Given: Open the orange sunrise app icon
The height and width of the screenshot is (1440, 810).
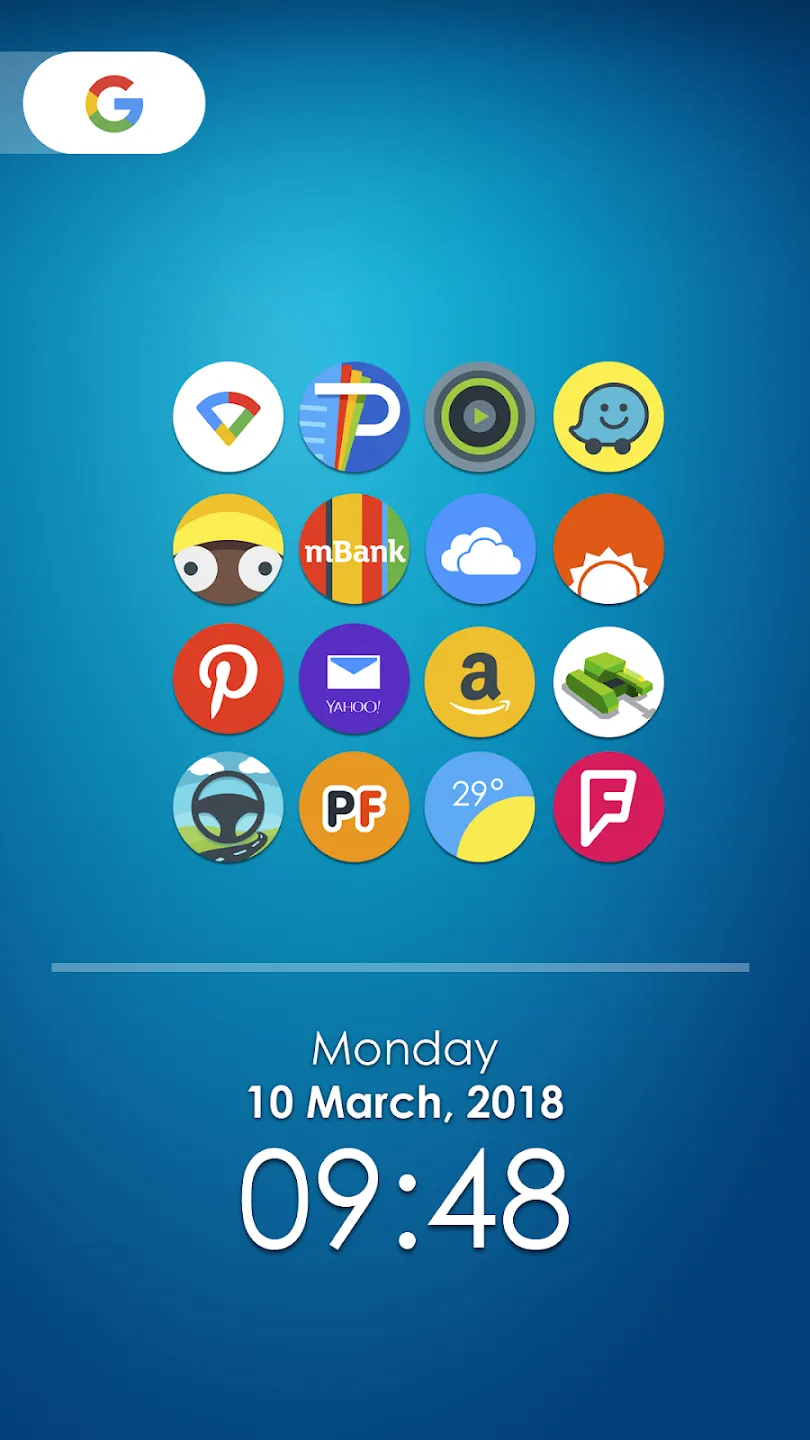Looking at the screenshot, I should tap(609, 549).
